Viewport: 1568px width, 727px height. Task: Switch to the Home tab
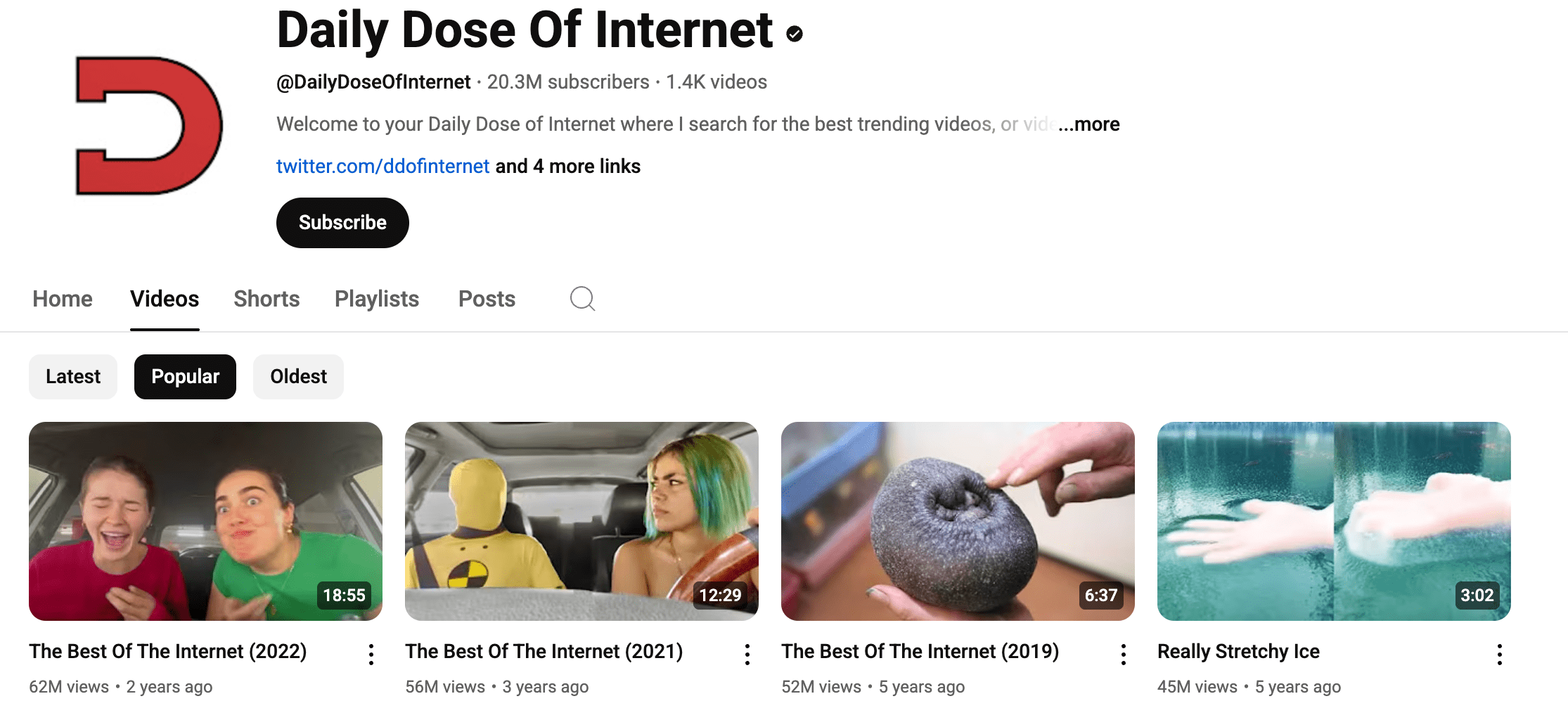pyautogui.click(x=63, y=299)
